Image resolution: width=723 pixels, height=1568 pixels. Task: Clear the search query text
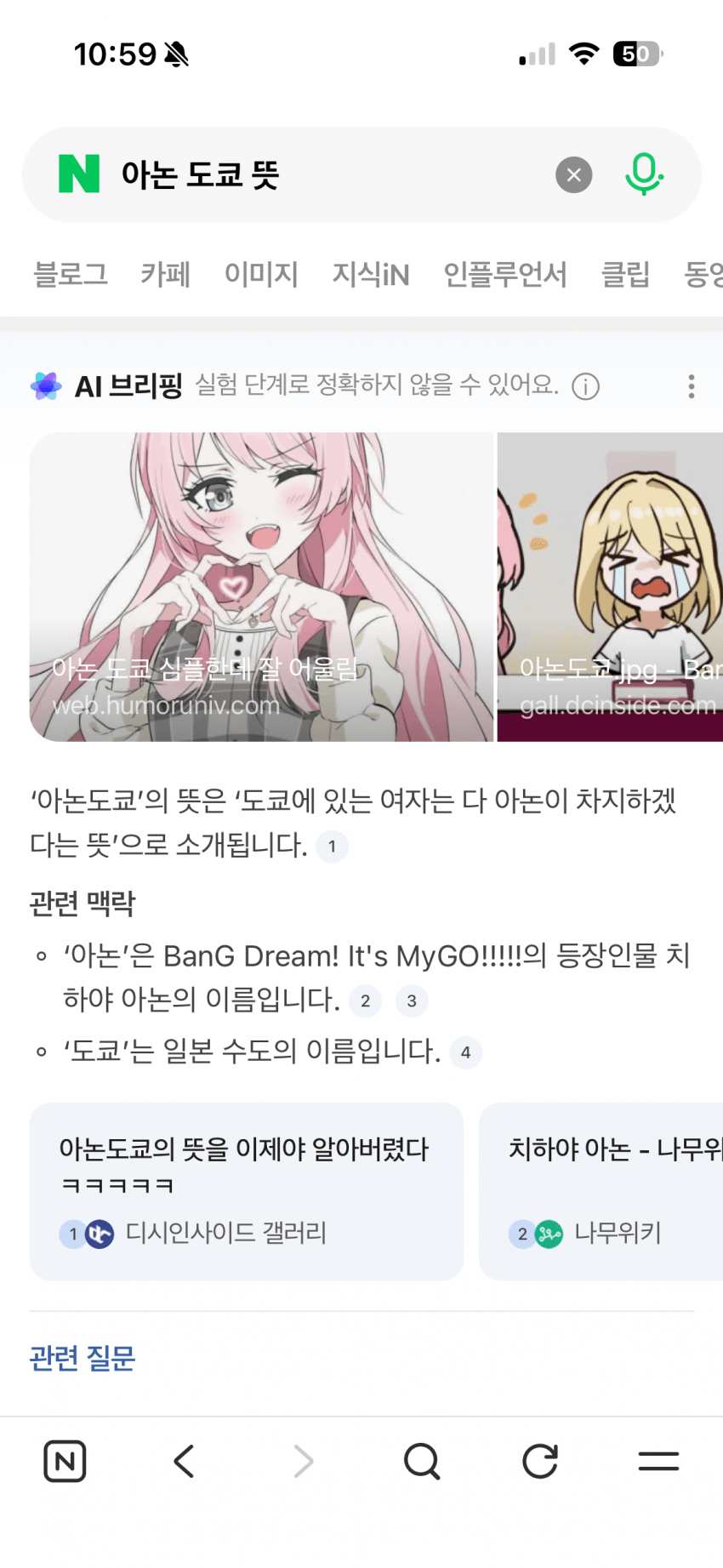coord(574,175)
